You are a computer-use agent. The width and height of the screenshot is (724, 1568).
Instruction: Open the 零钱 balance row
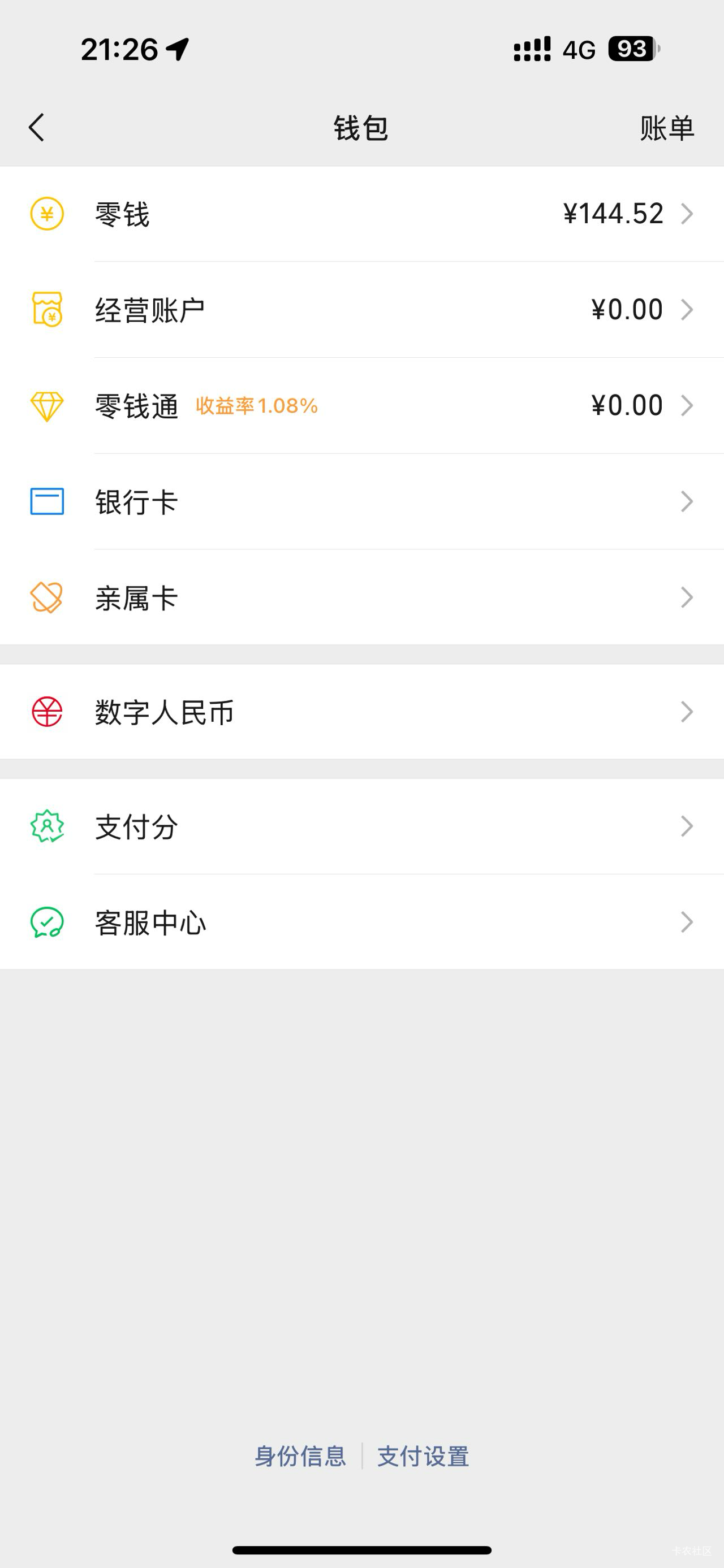(361, 214)
